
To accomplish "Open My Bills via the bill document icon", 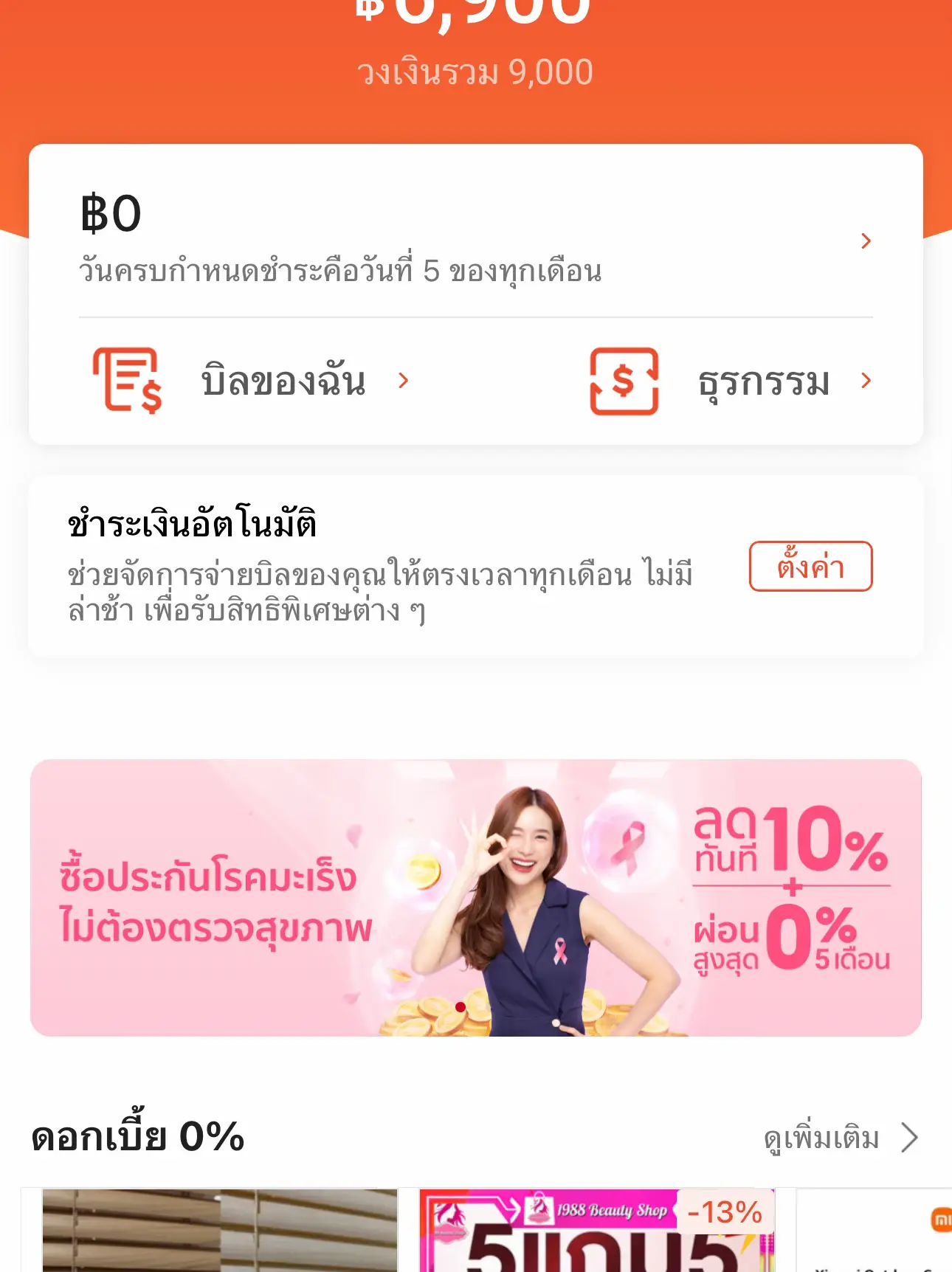I will [127, 381].
